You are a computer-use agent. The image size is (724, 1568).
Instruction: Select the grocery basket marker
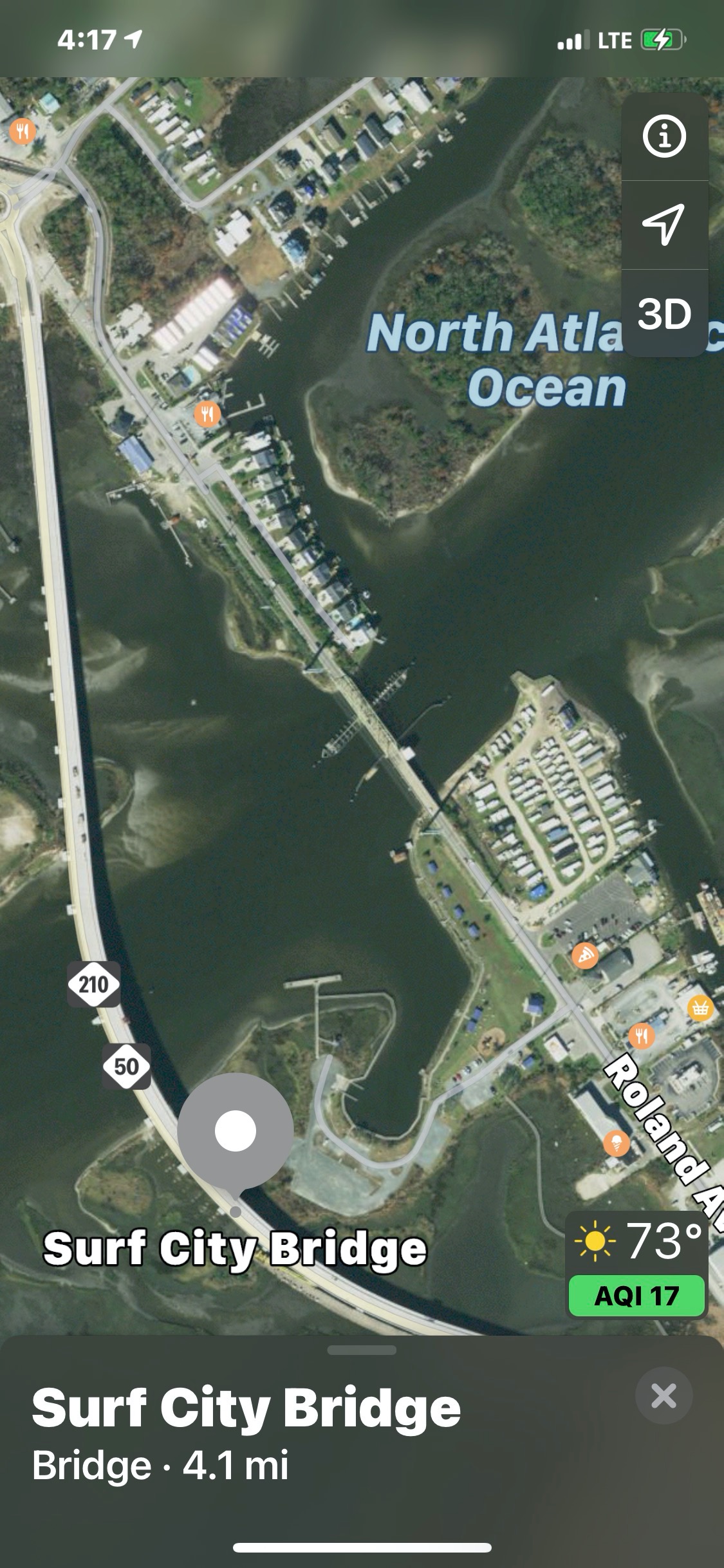click(700, 1008)
